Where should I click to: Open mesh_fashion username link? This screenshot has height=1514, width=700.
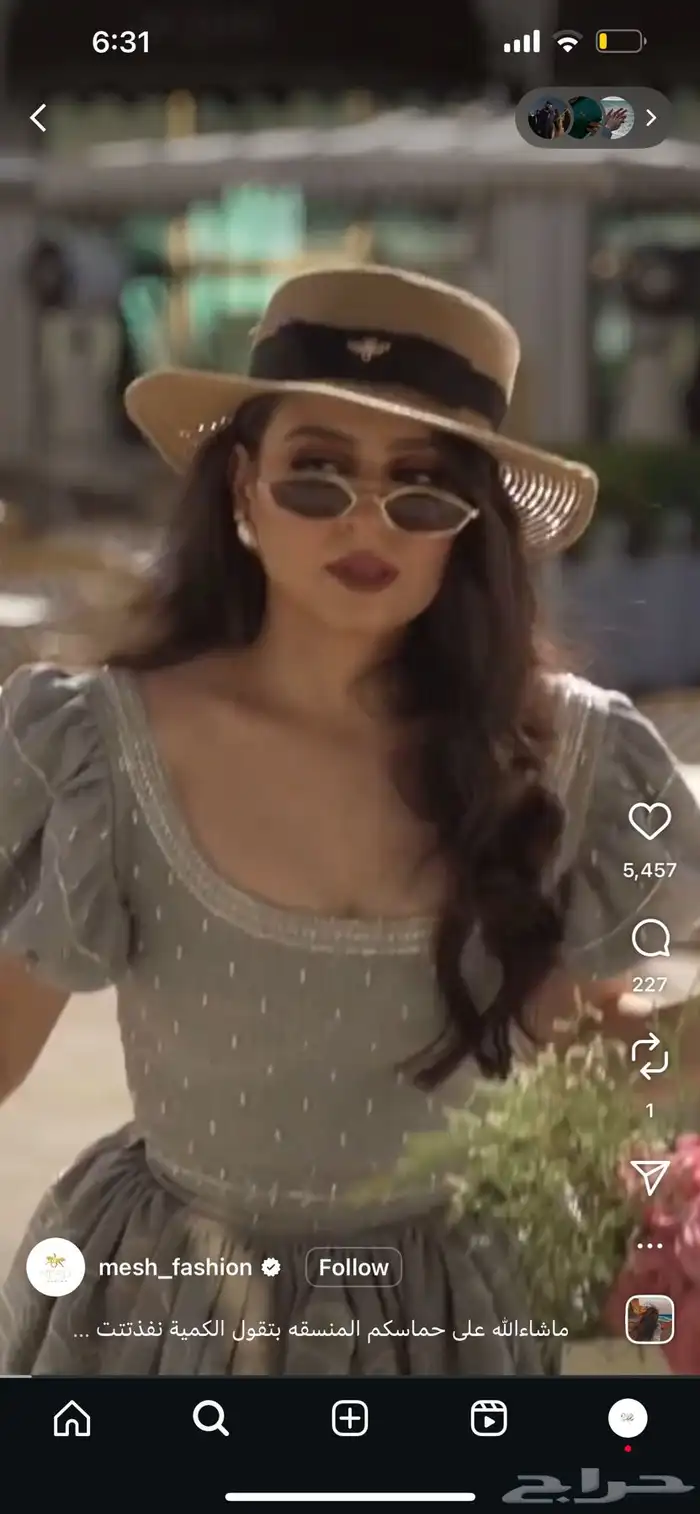coord(175,1267)
